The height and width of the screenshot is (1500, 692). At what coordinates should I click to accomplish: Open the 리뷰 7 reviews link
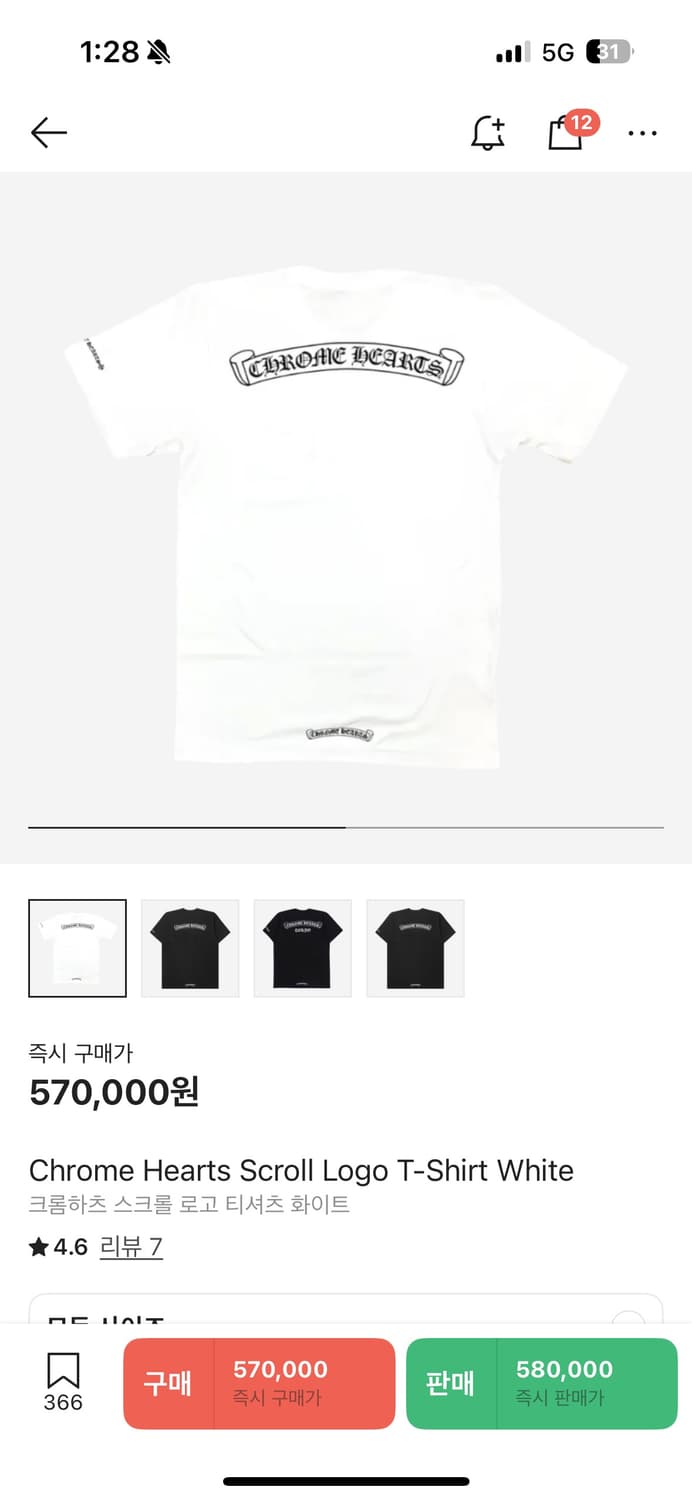[131, 1247]
